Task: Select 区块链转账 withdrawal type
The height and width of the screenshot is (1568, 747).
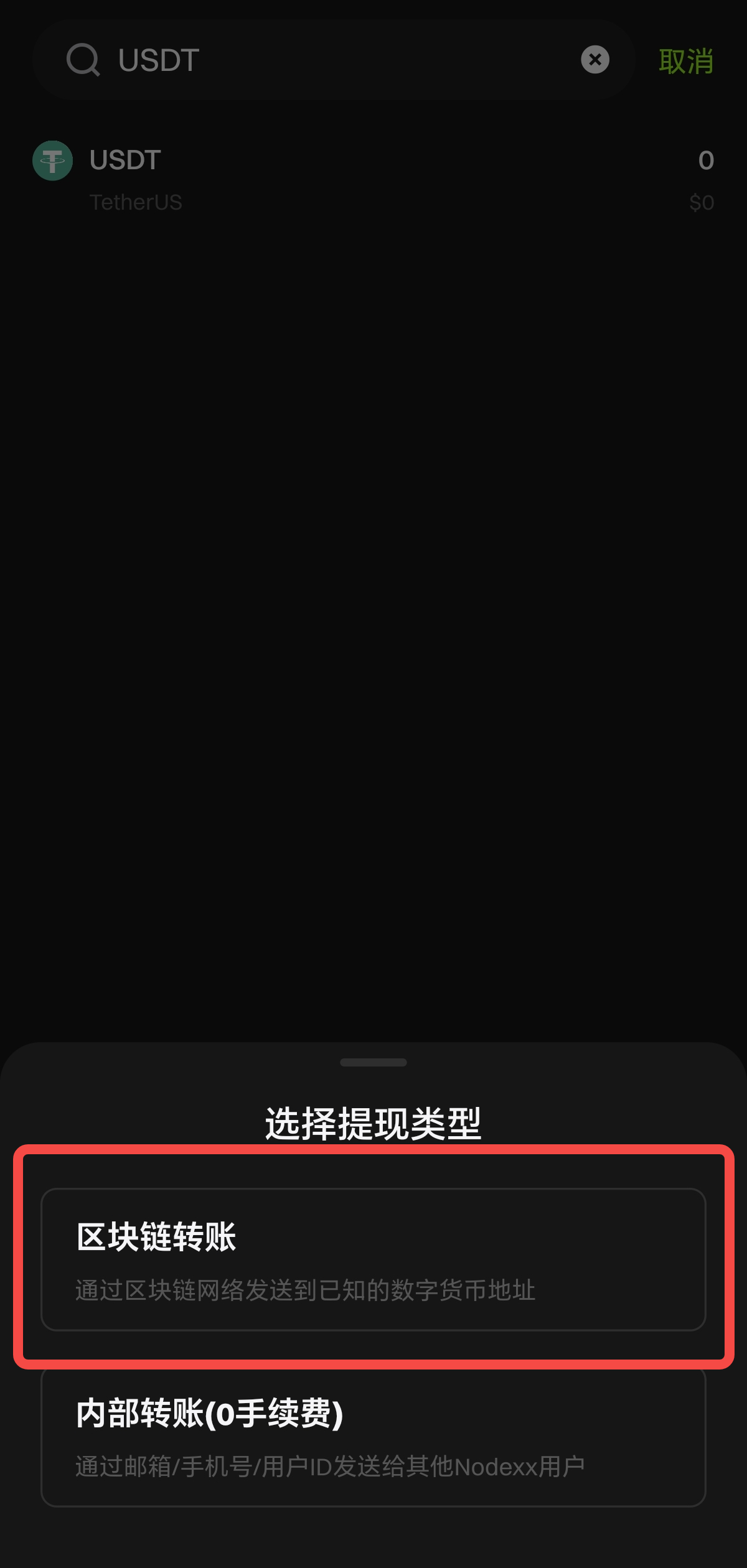Action: click(x=374, y=1259)
